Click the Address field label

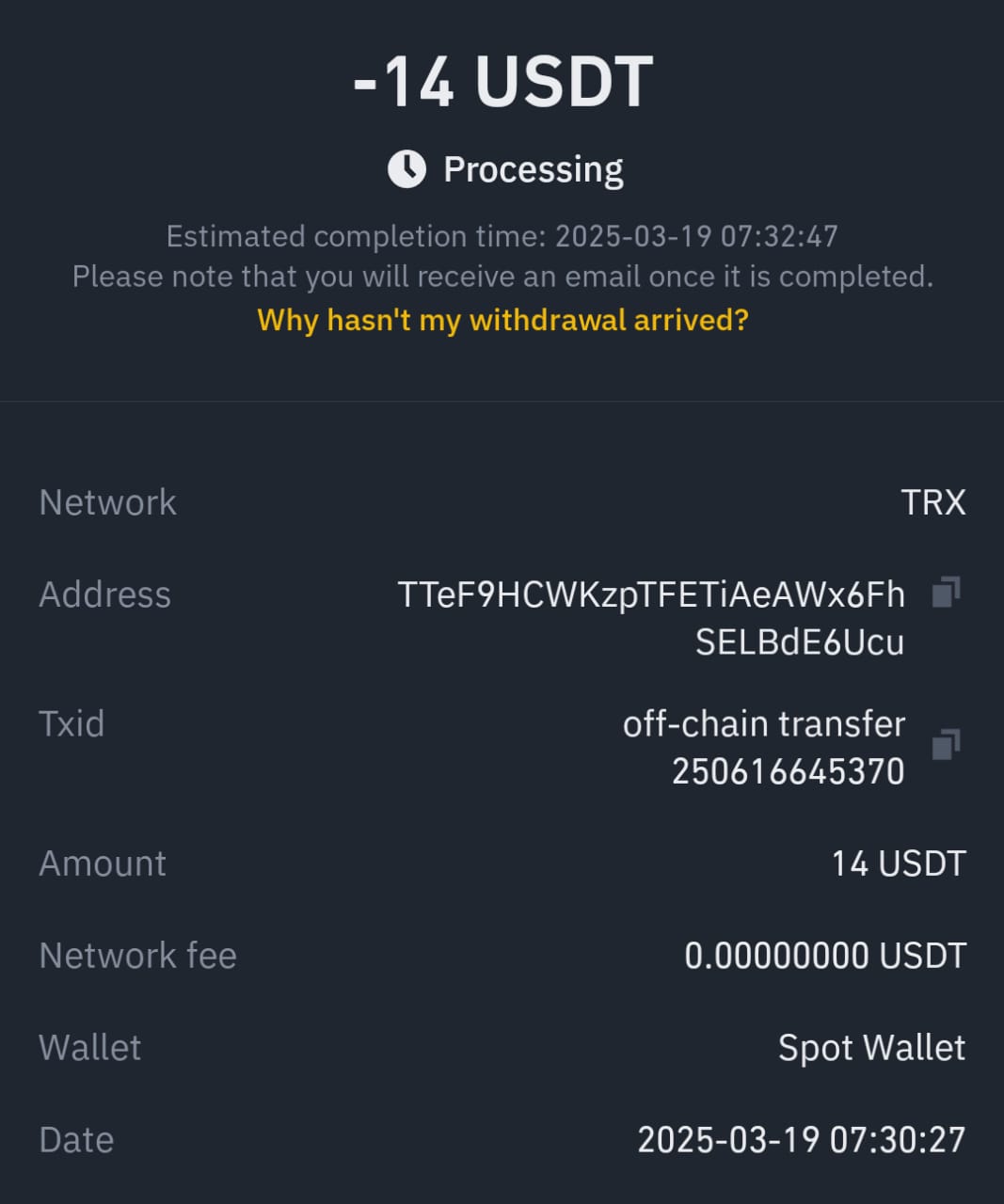(104, 594)
